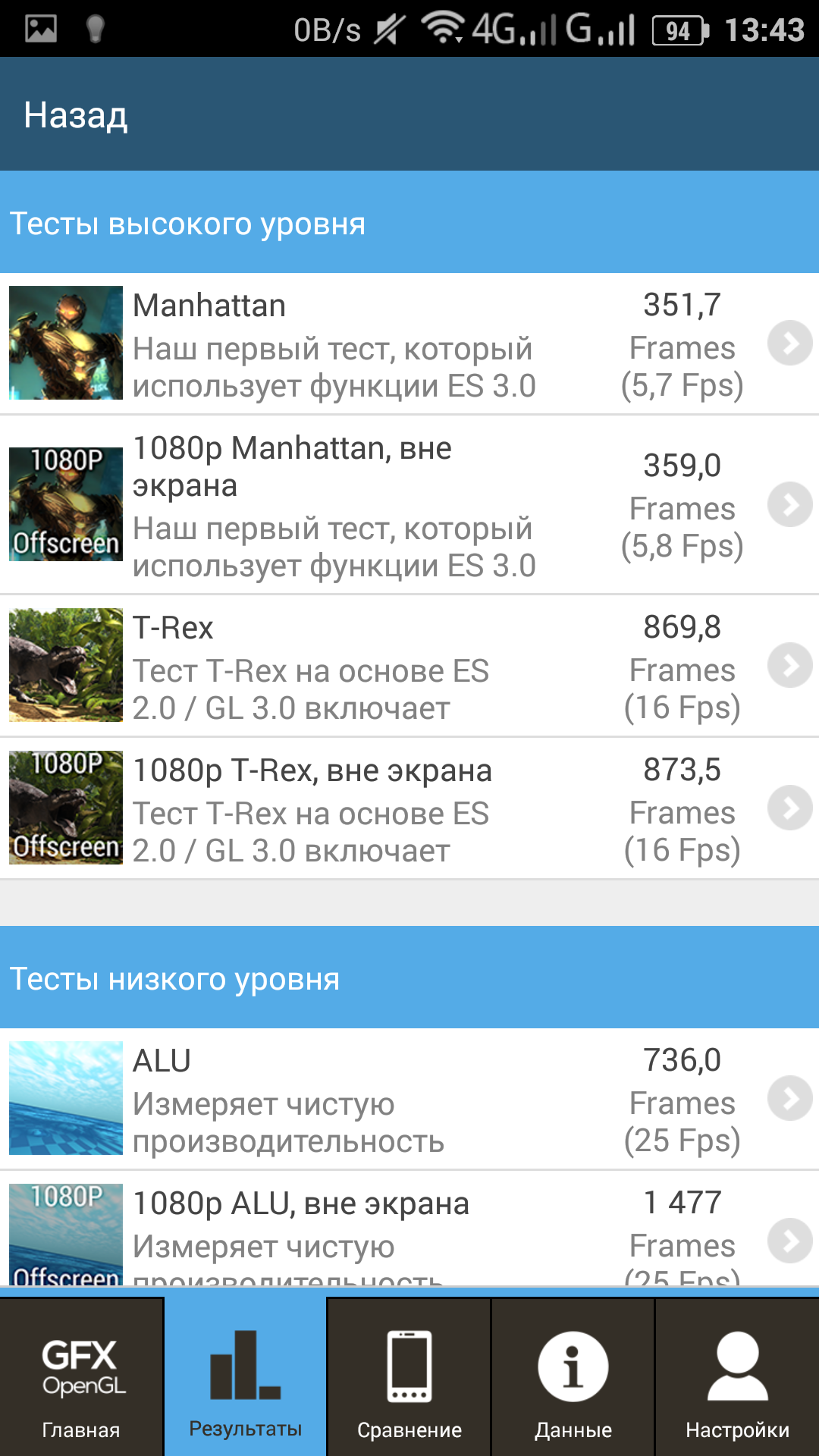View the T-Rex test result
This screenshot has width=819, height=1456.
pyautogui.click(x=409, y=666)
